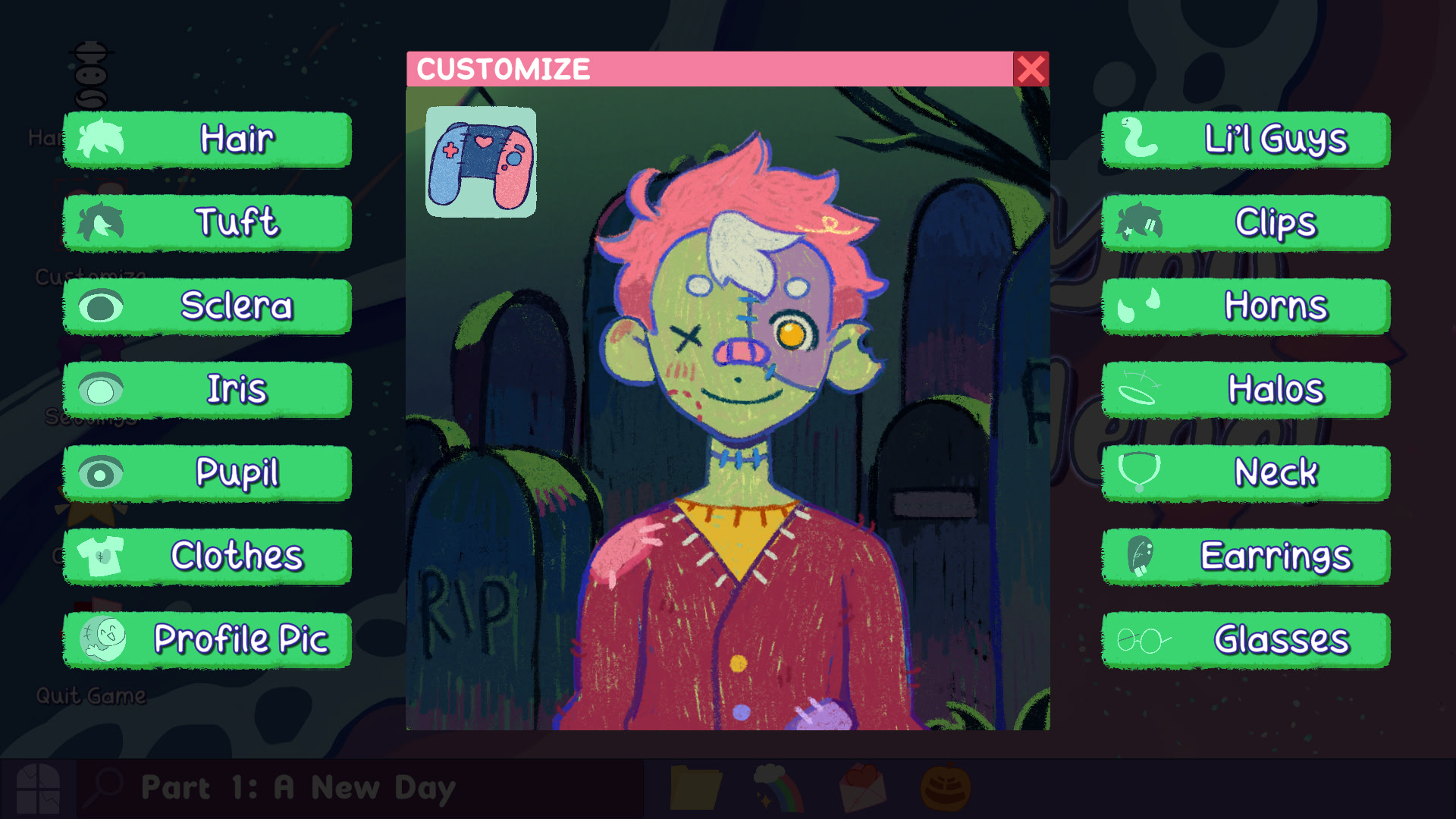Choose the Iris option

click(x=207, y=390)
